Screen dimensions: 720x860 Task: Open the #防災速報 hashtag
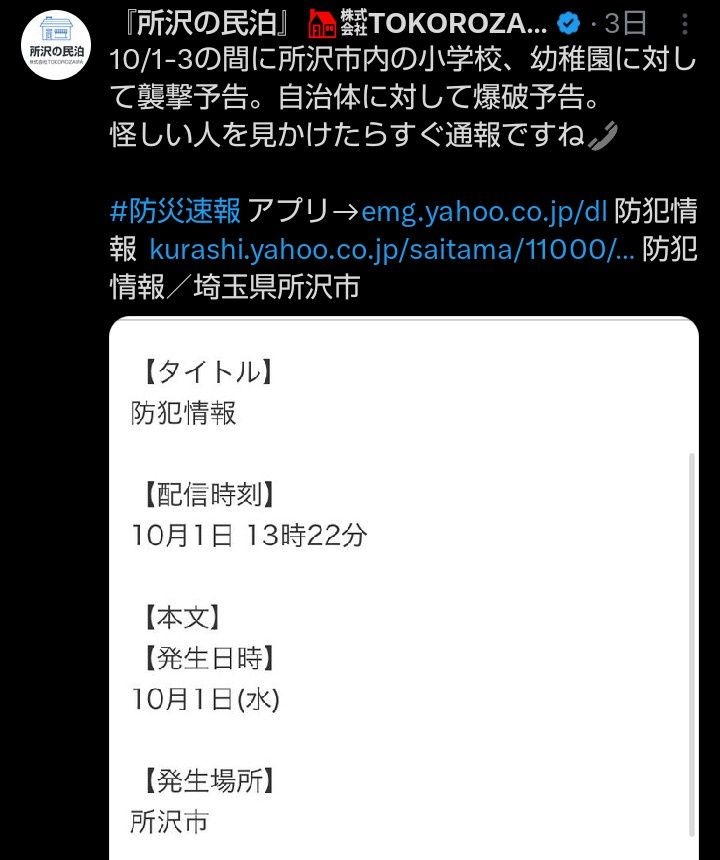tap(174, 211)
